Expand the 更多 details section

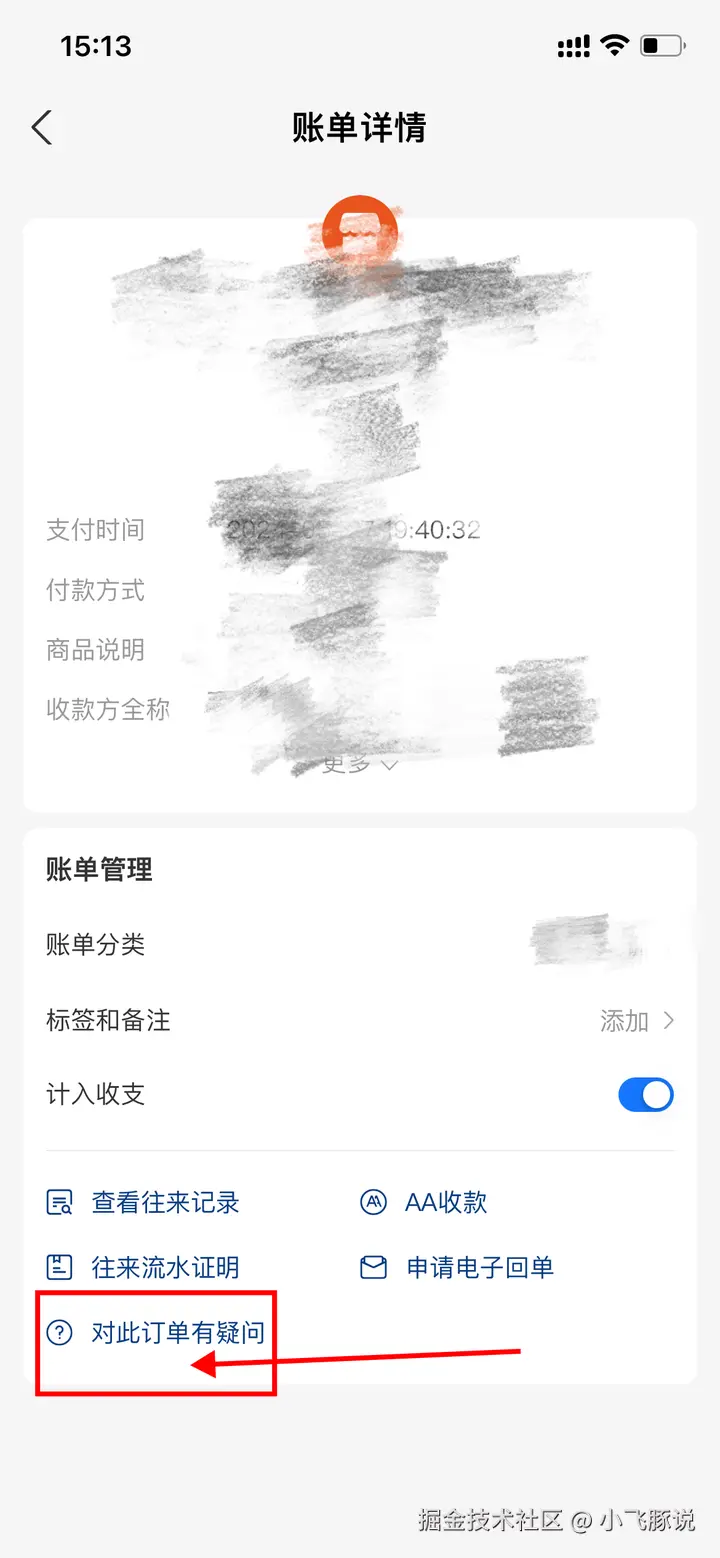(360, 765)
